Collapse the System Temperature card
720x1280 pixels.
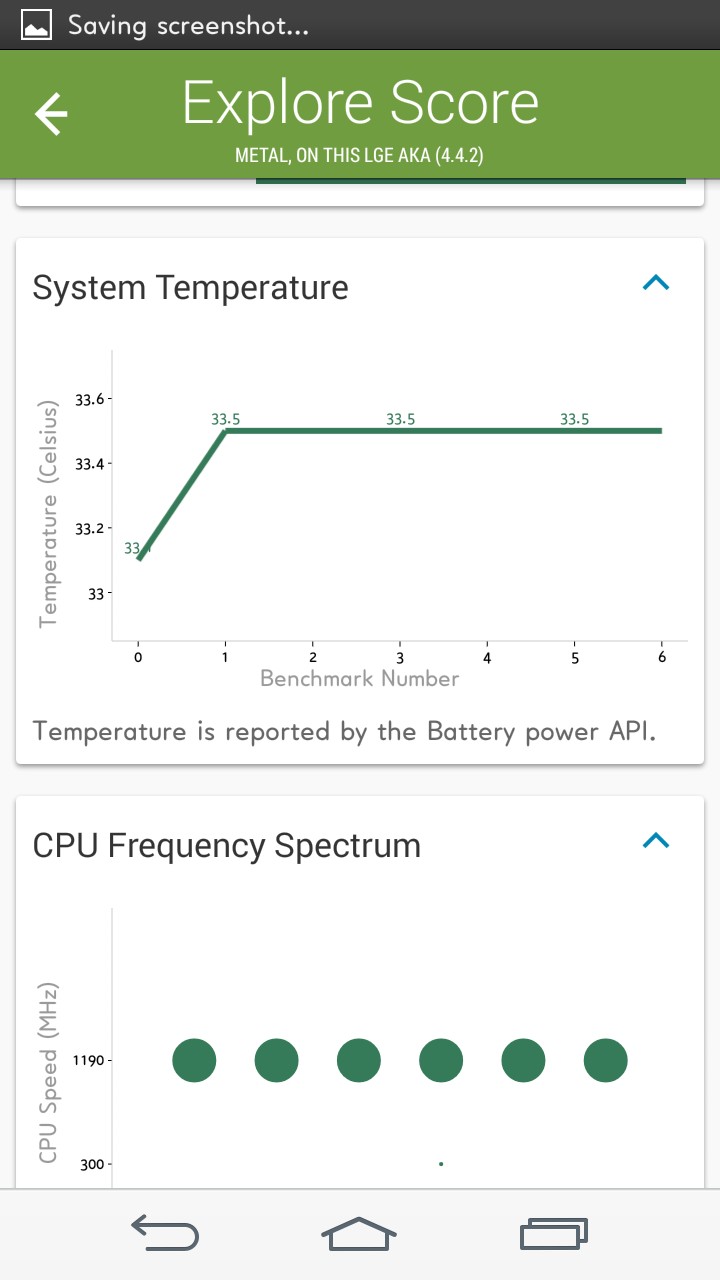tap(655, 284)
